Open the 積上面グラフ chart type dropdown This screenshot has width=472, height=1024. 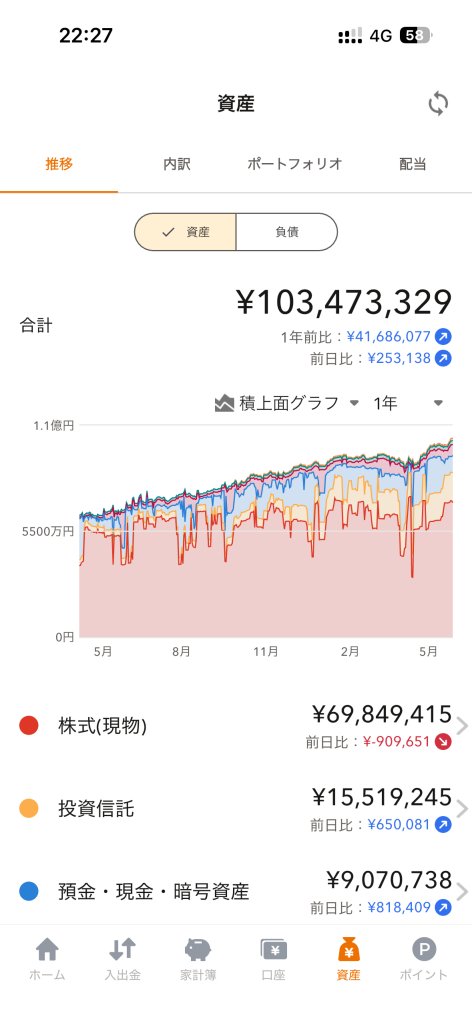pos(287,404)
